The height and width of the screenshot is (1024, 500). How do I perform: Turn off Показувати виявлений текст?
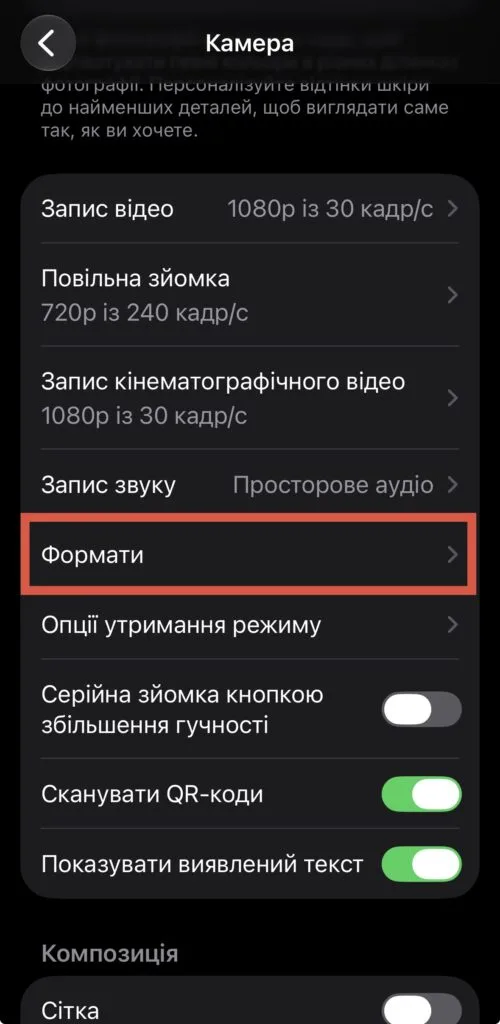422,864
